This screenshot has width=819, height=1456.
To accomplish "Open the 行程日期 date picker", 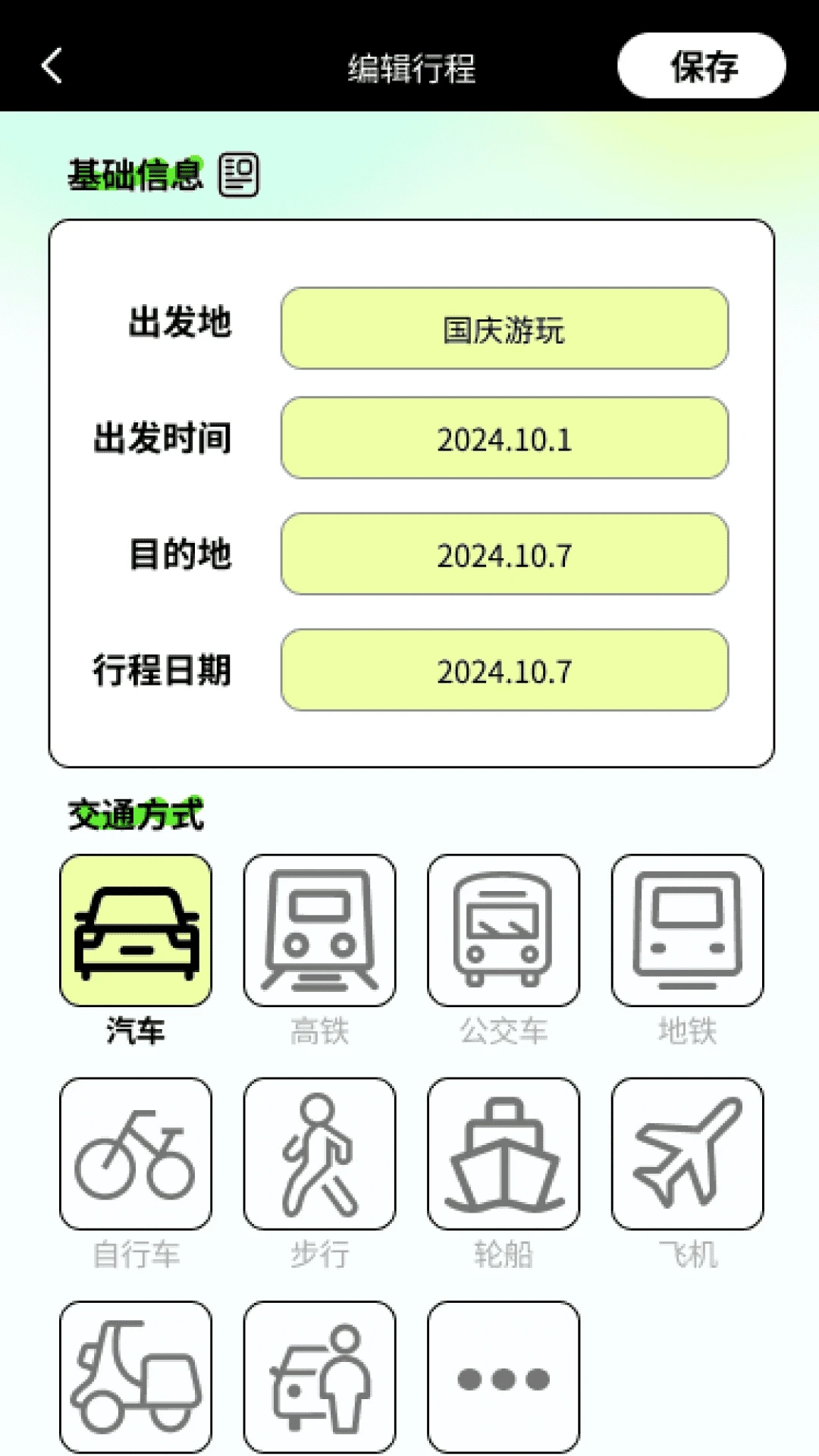I will tap(504, 670).
